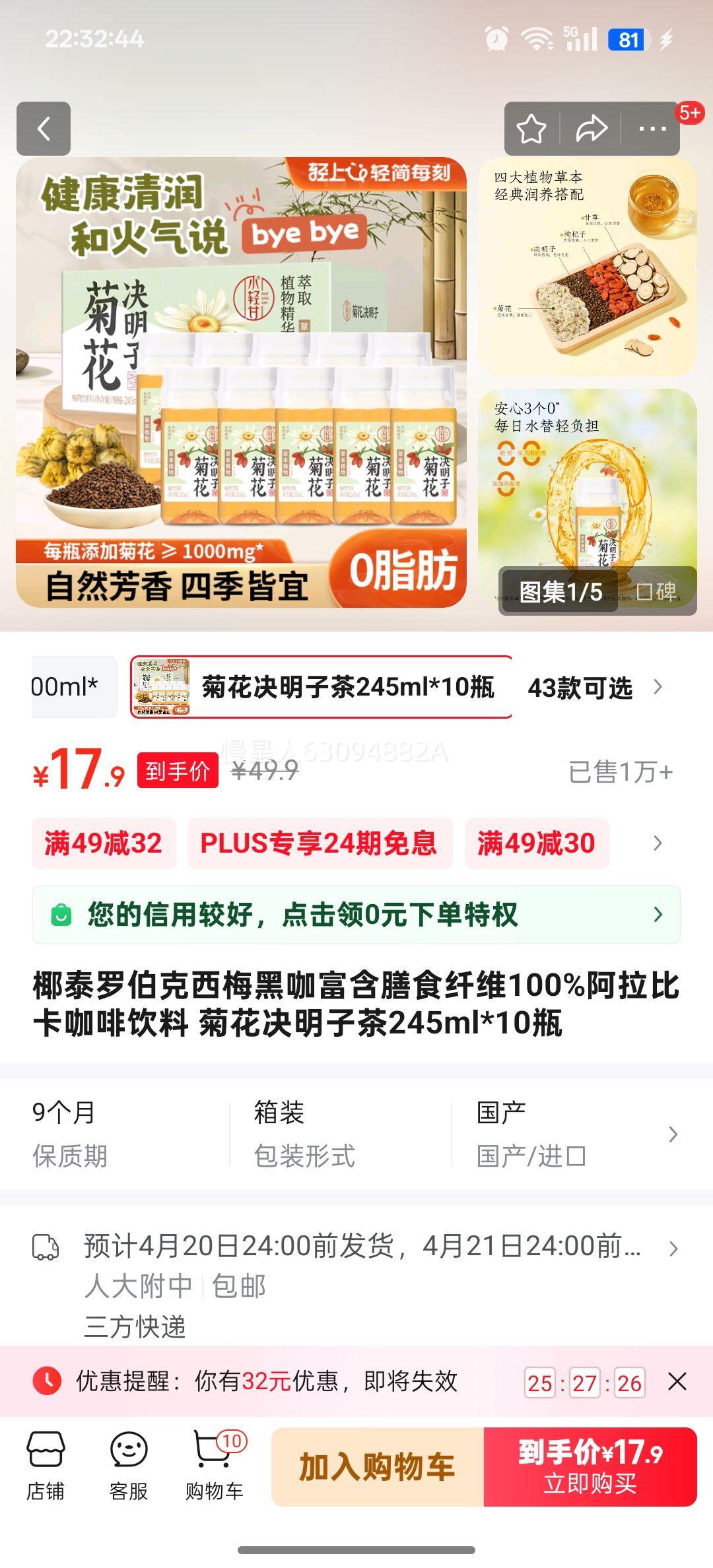This screenshot has height=1568, width=713.
Task: Click the back arrow to leave product page
Action: [x=45, y=129]
